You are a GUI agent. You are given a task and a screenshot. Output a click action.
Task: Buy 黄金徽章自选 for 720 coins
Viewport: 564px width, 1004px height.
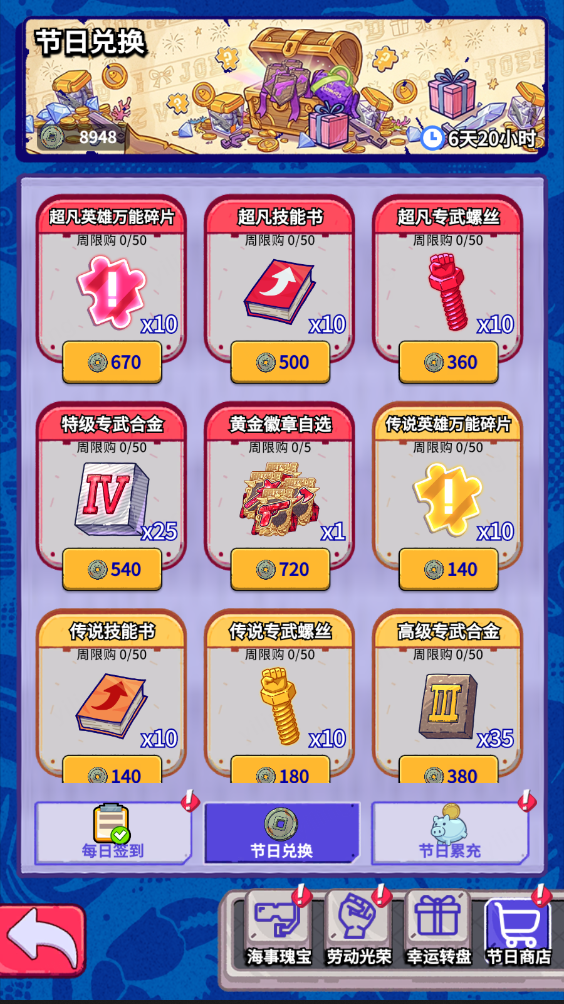coord(280,569)
